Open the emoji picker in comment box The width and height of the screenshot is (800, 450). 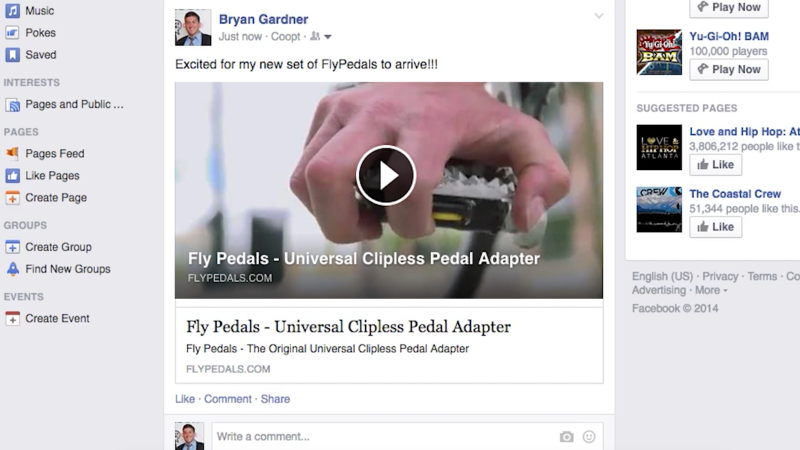click(x=589, y=436)
